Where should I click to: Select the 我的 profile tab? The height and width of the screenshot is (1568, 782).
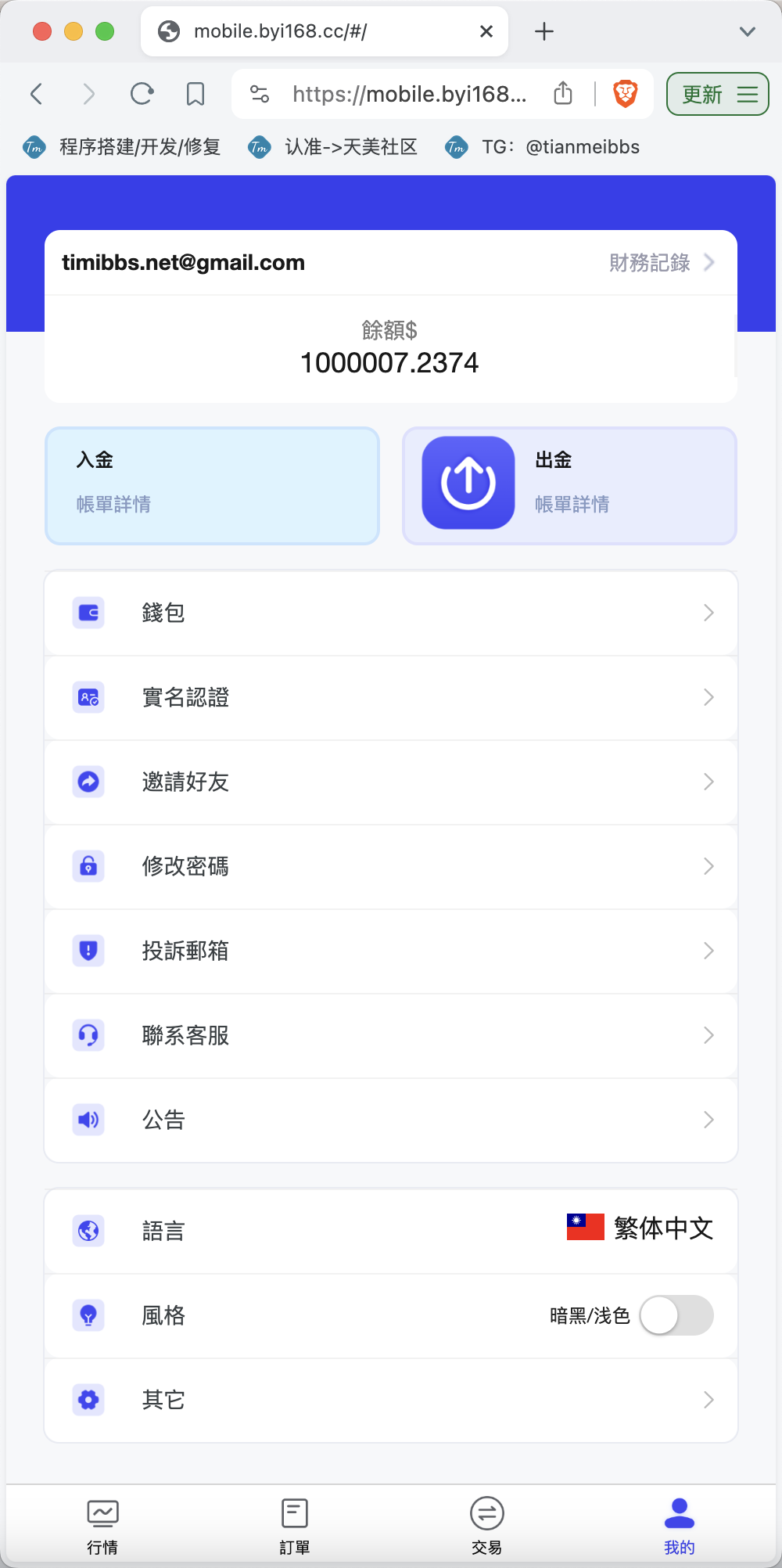pyautogui.click(x=680, y=1527)
